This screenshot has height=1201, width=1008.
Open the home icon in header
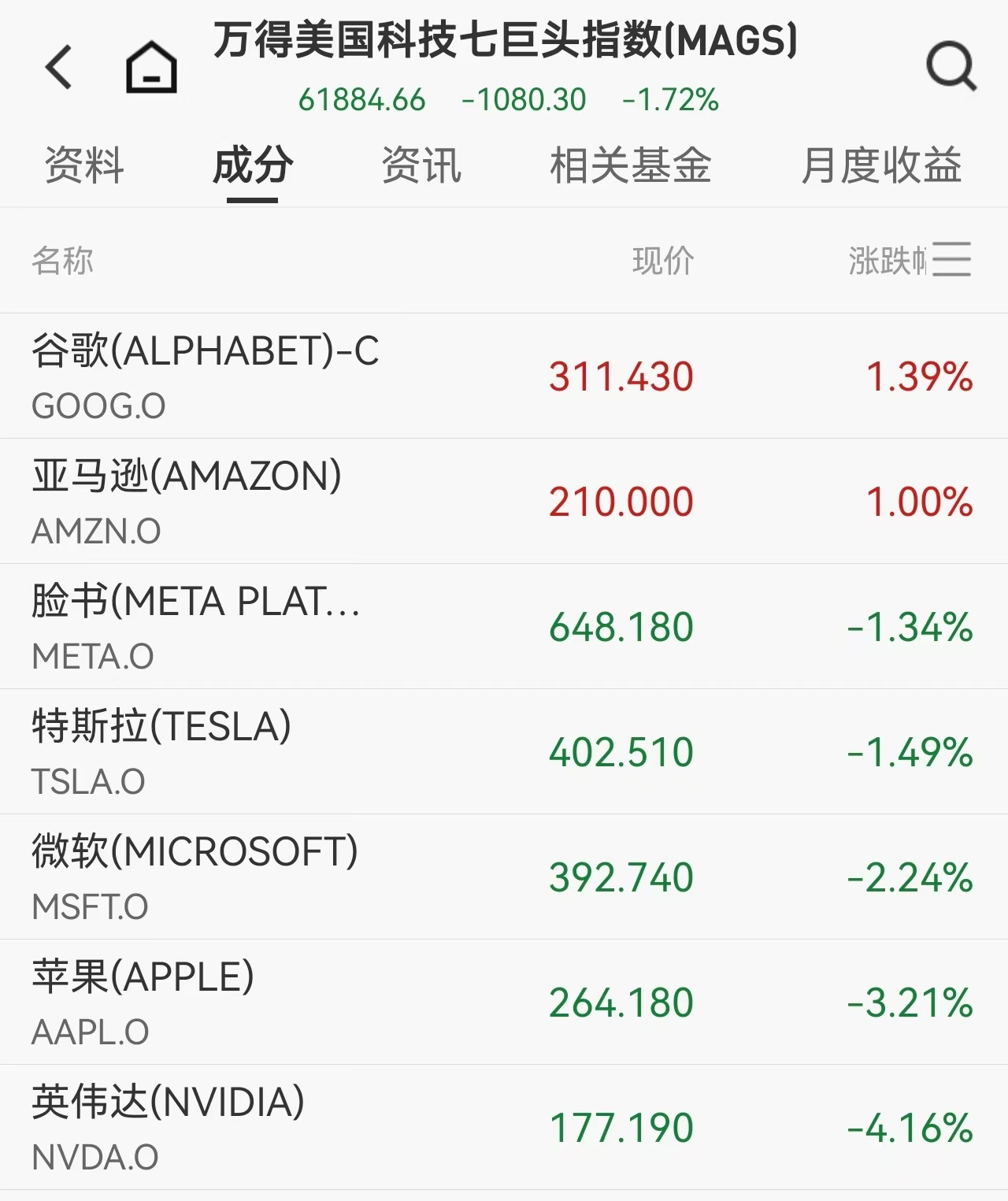(151, 68)
